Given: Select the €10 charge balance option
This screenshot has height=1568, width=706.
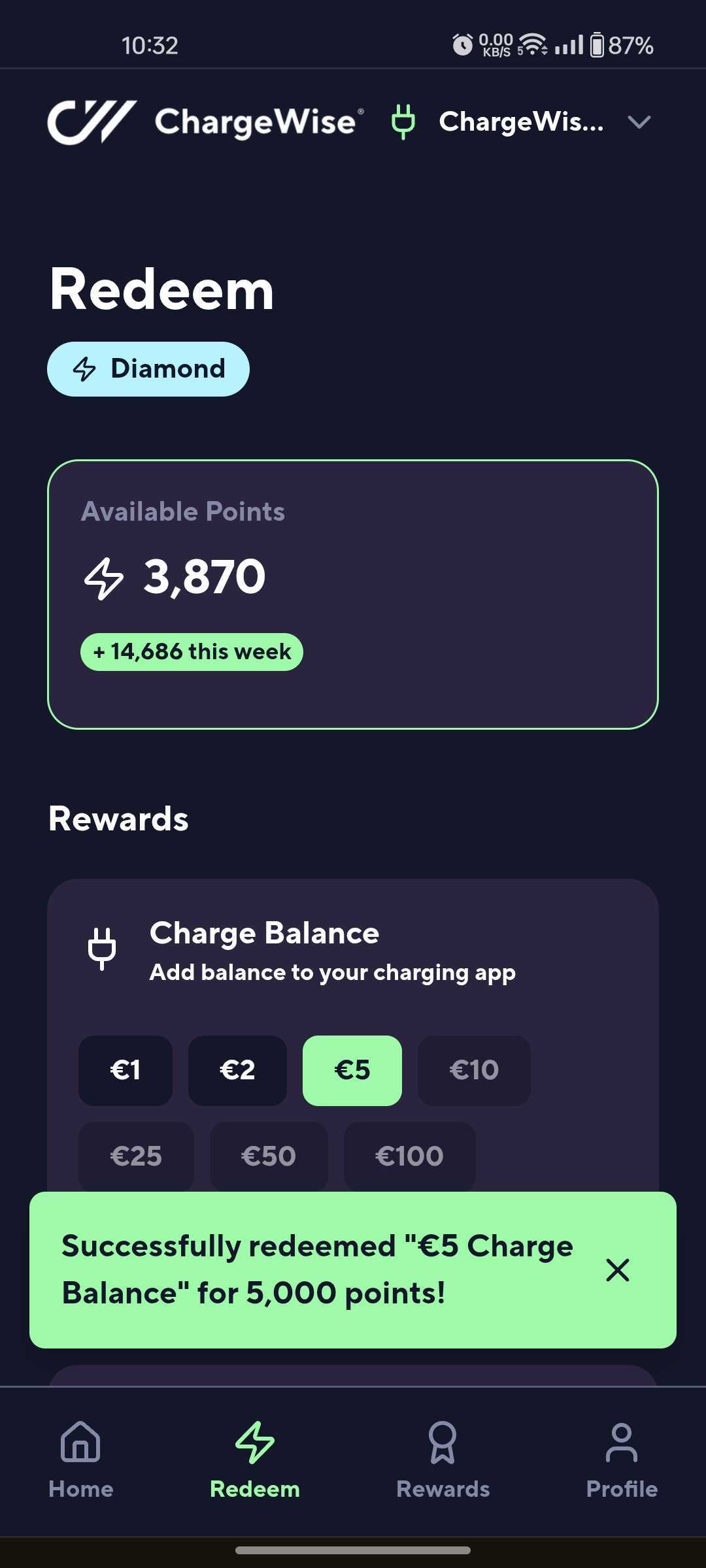Looking at the screenshot, I should [x=474, y=1070].
